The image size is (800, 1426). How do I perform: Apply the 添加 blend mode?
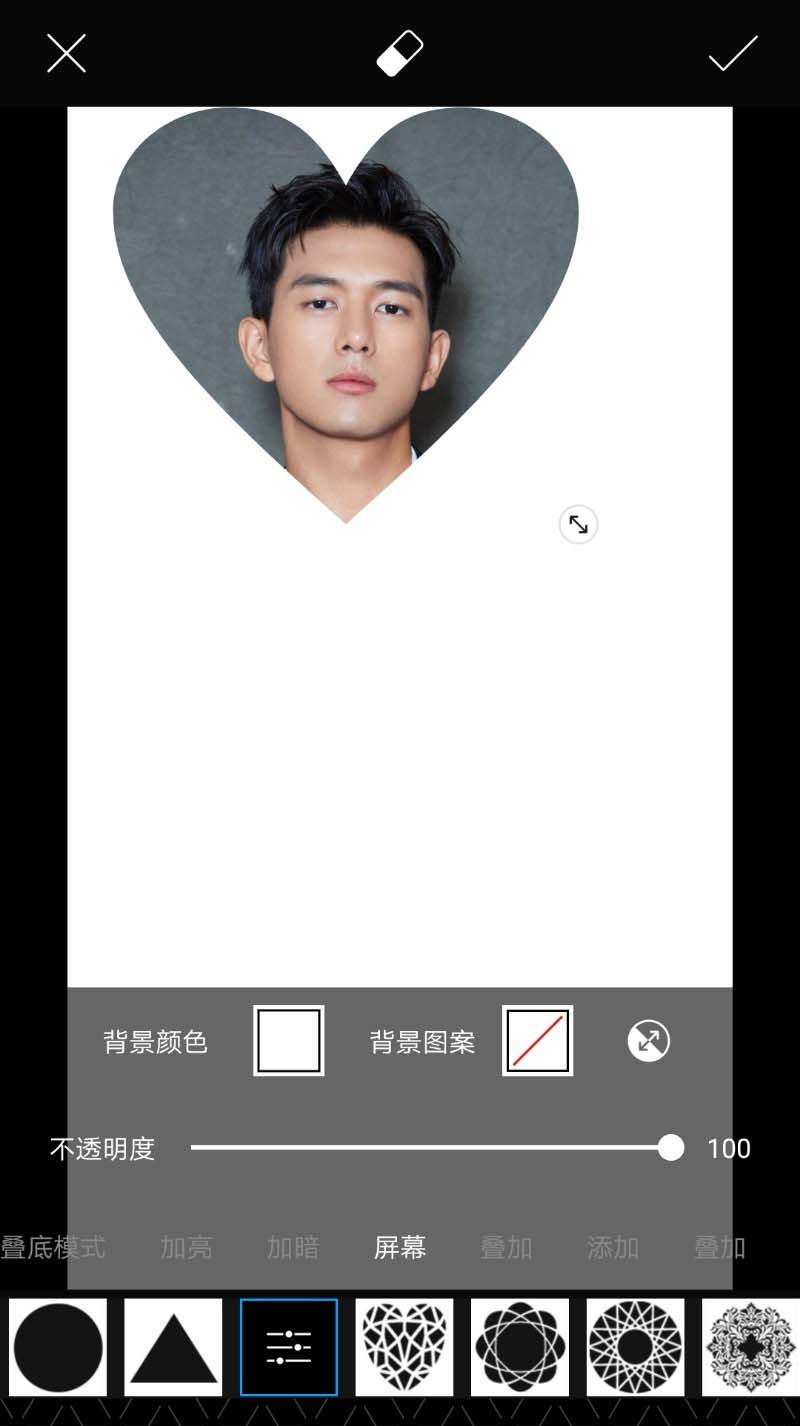tap(613, 1247)
